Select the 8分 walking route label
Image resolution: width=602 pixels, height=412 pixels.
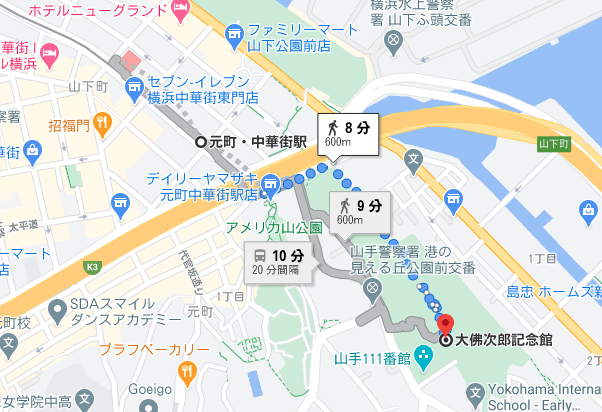349,133
